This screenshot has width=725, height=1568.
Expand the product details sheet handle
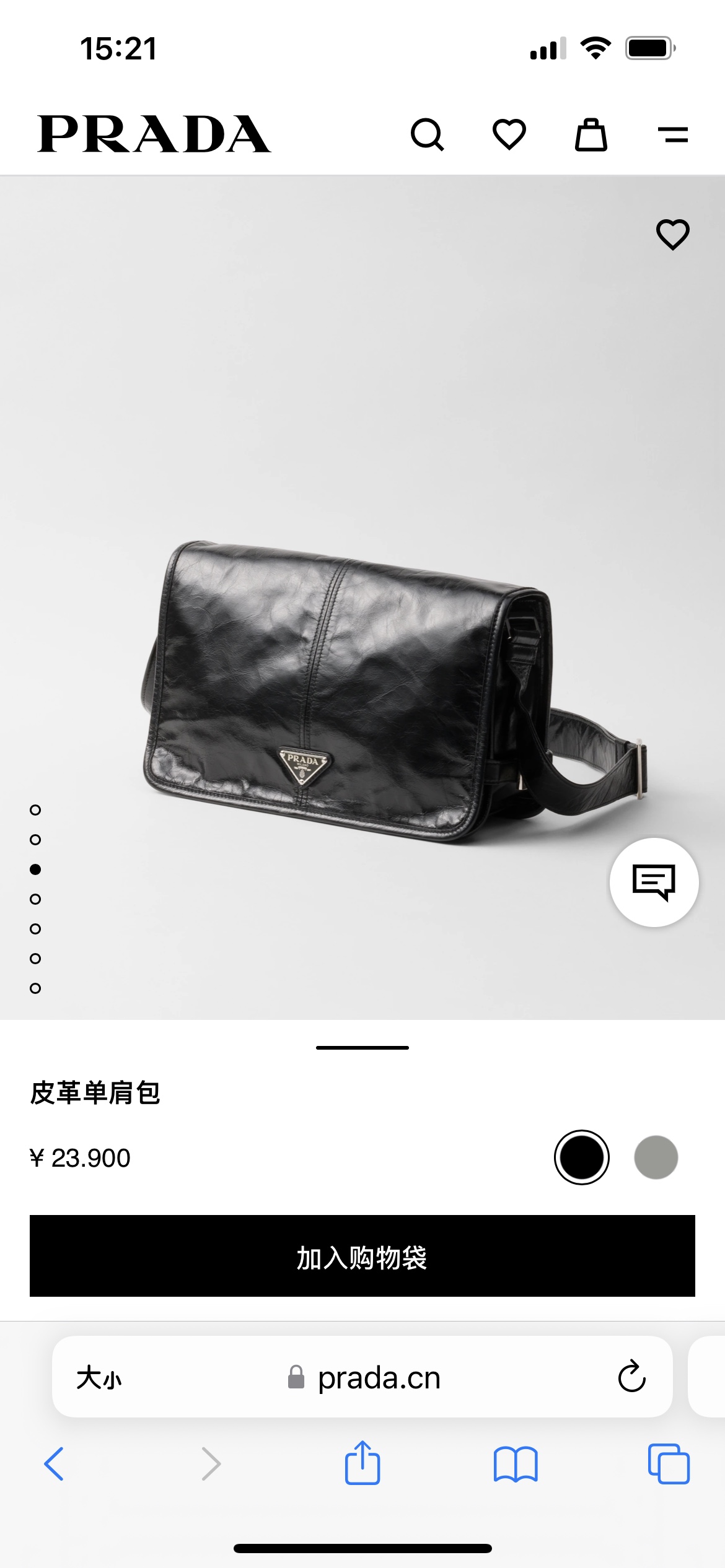(x=362, y=1048)
